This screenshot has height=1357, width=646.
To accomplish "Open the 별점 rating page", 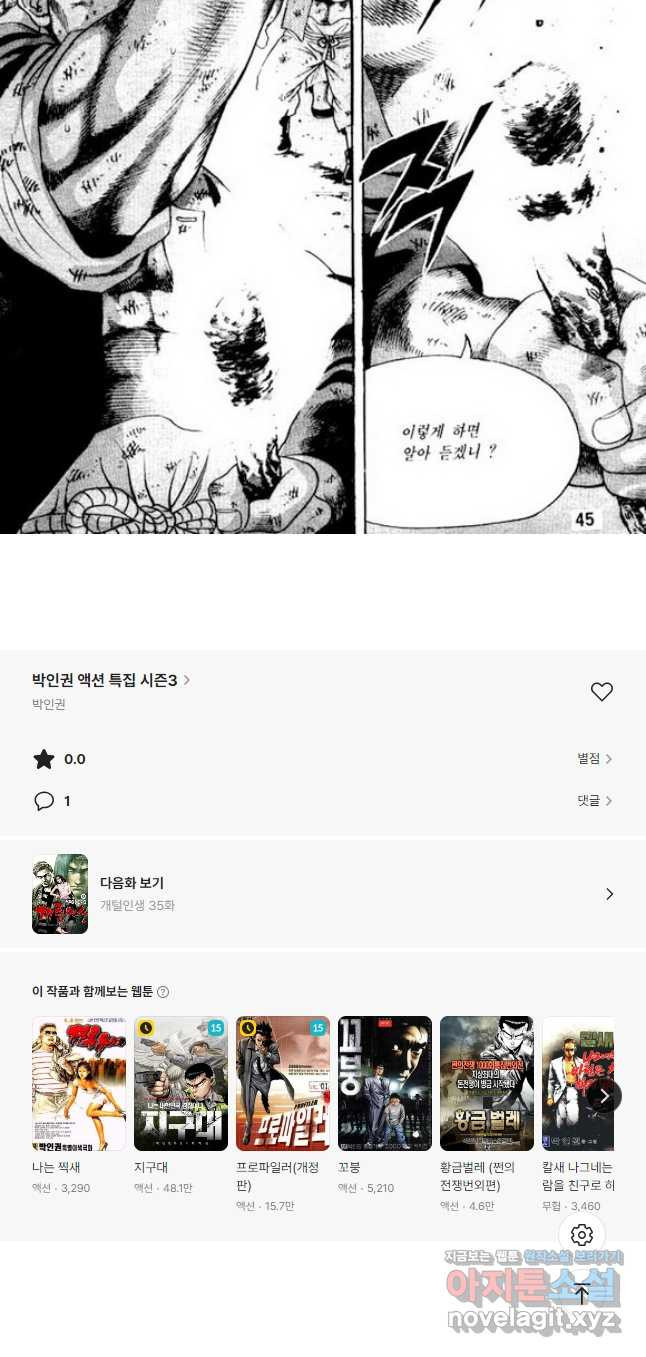I will (x=594, y=759).
